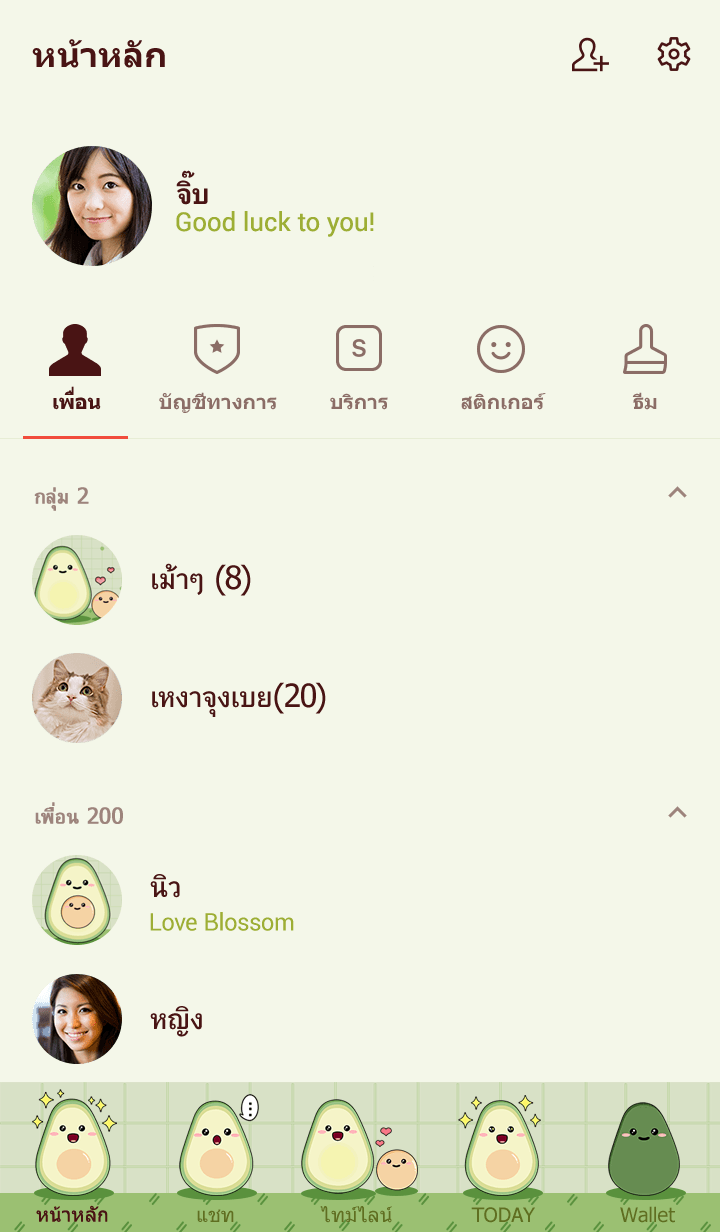The width and height of the screenshot is (720, 1232).
Task: Switch to the บริการ services tab
Action: tap(359, 370)
